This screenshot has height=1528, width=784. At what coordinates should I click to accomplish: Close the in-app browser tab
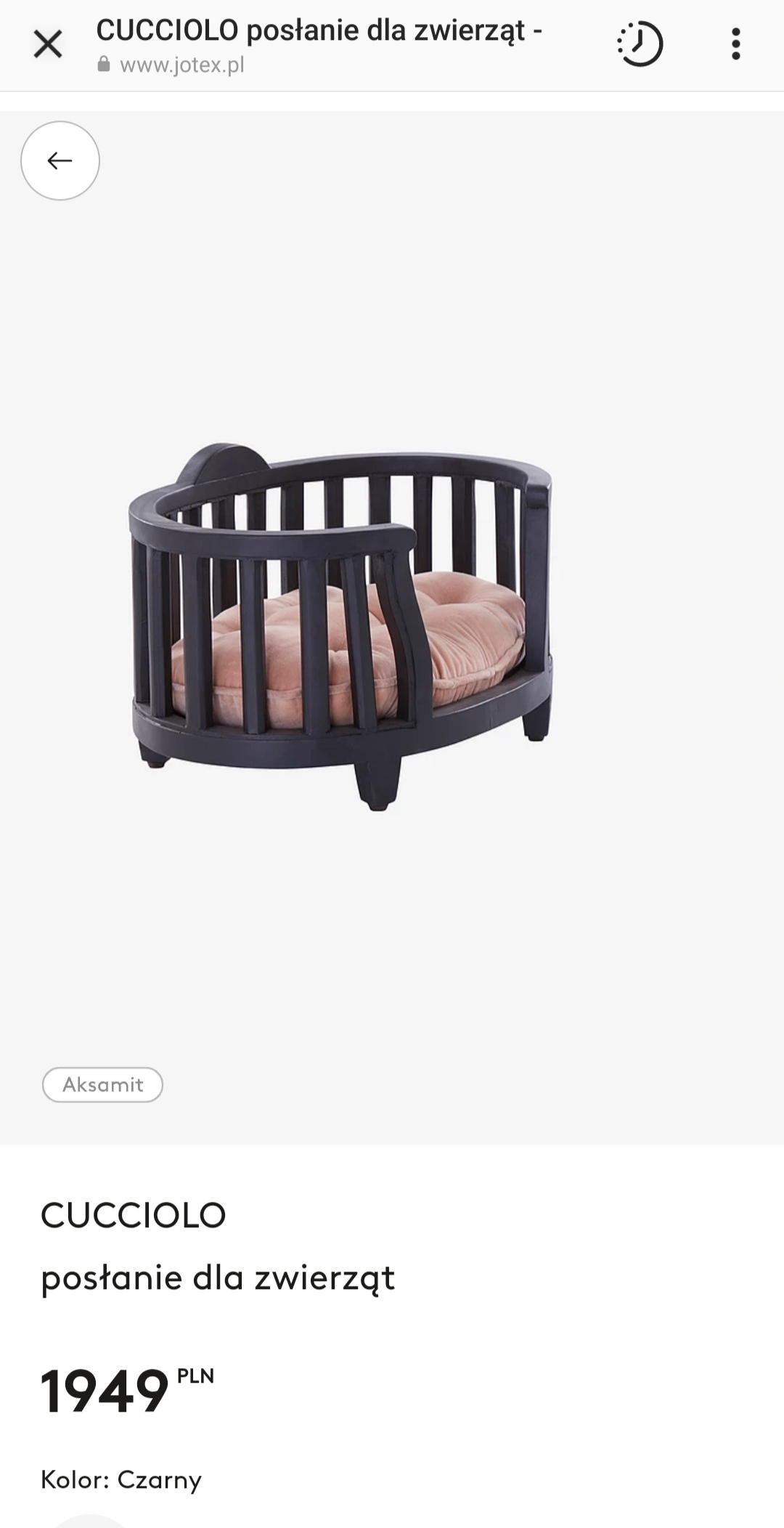(48, 44)
